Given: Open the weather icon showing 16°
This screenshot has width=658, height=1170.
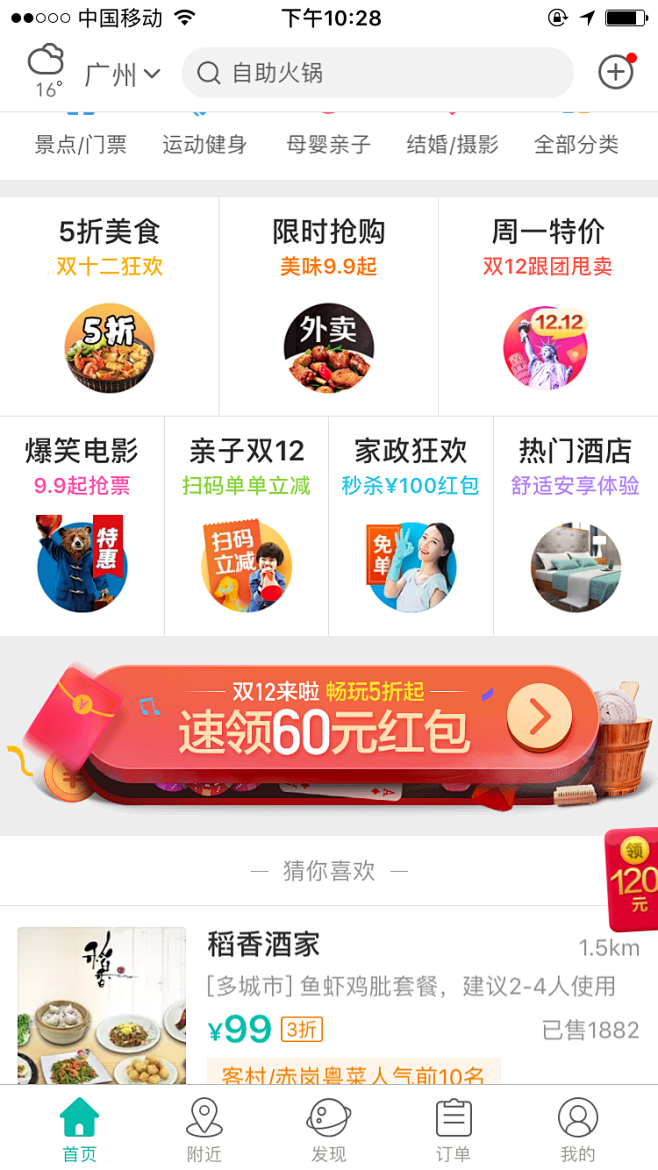Looking at the screenshot, I should pos(45,70).
